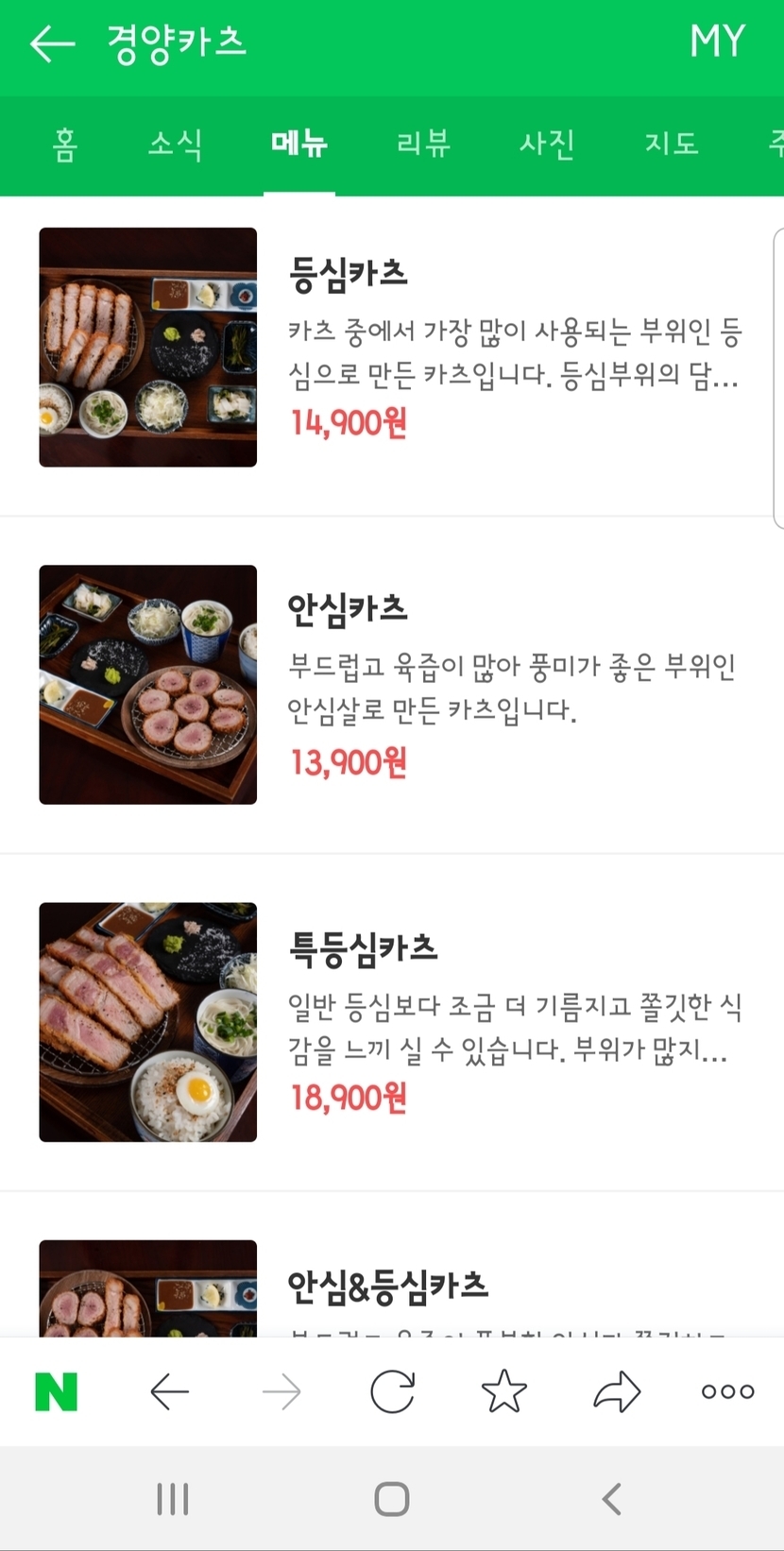Switch to the 소식 tab
The image size is (784, 1551).
175,145
